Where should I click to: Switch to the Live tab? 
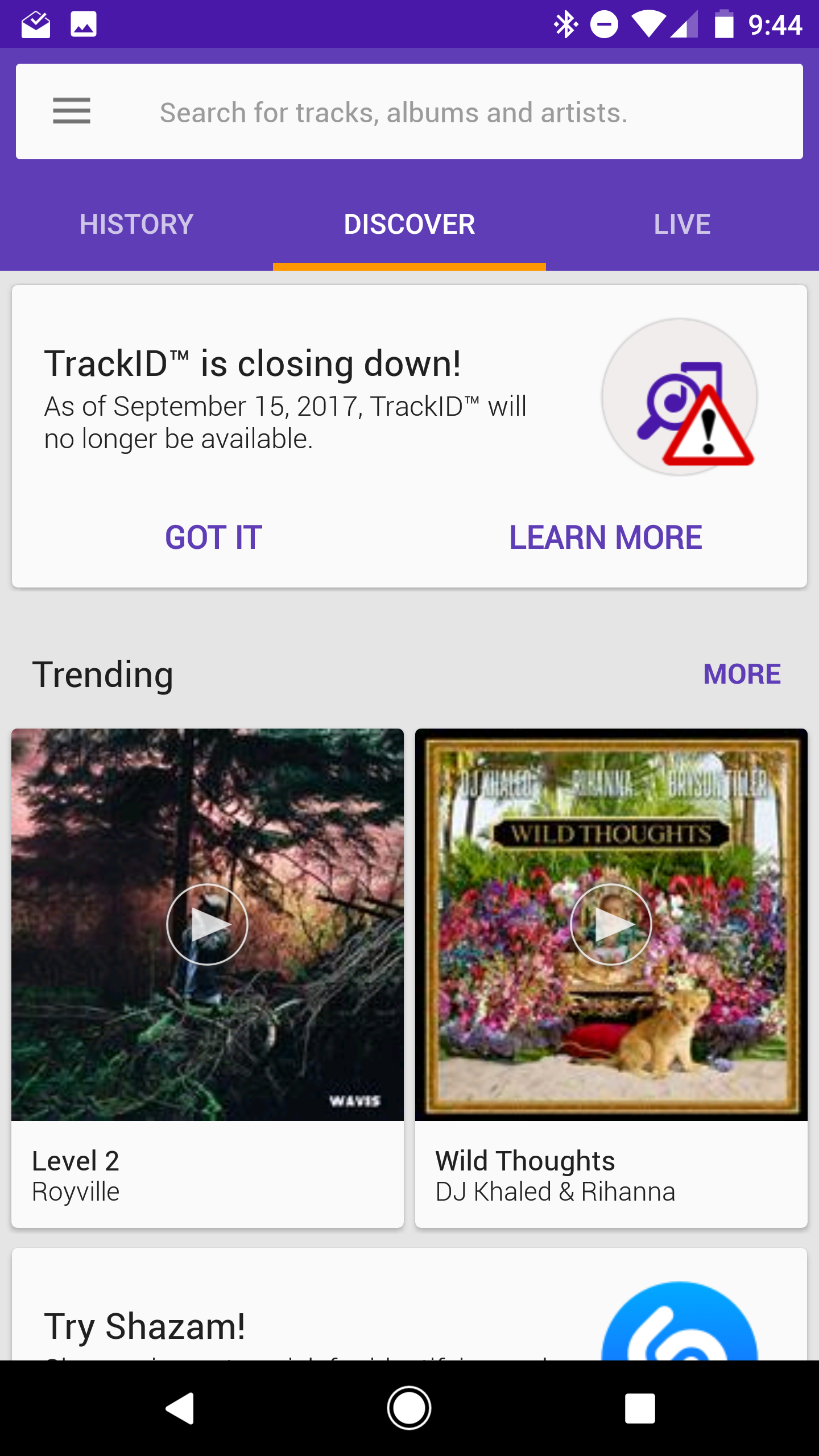point(682,224)
